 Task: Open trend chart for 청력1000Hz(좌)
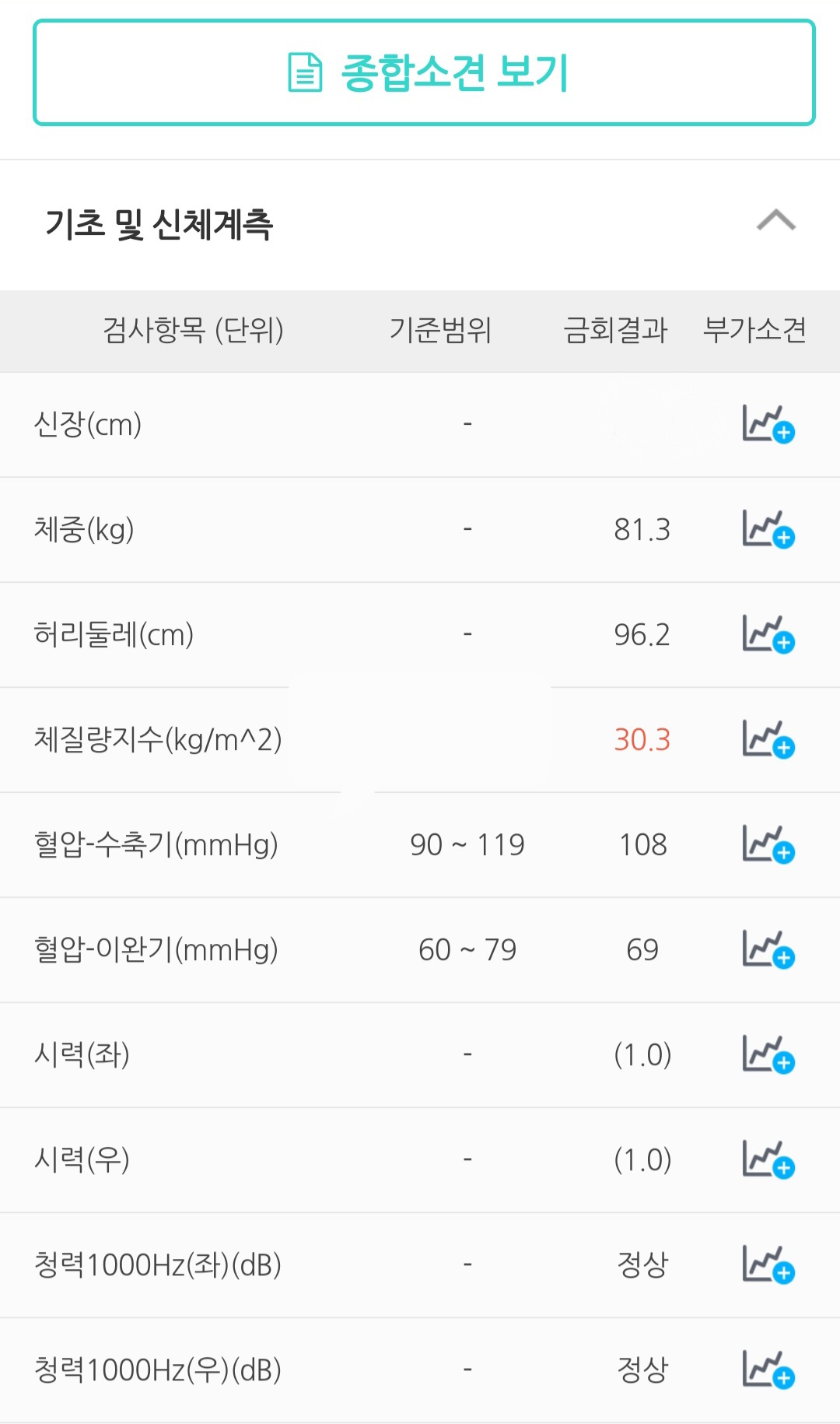pos(768,1264)
